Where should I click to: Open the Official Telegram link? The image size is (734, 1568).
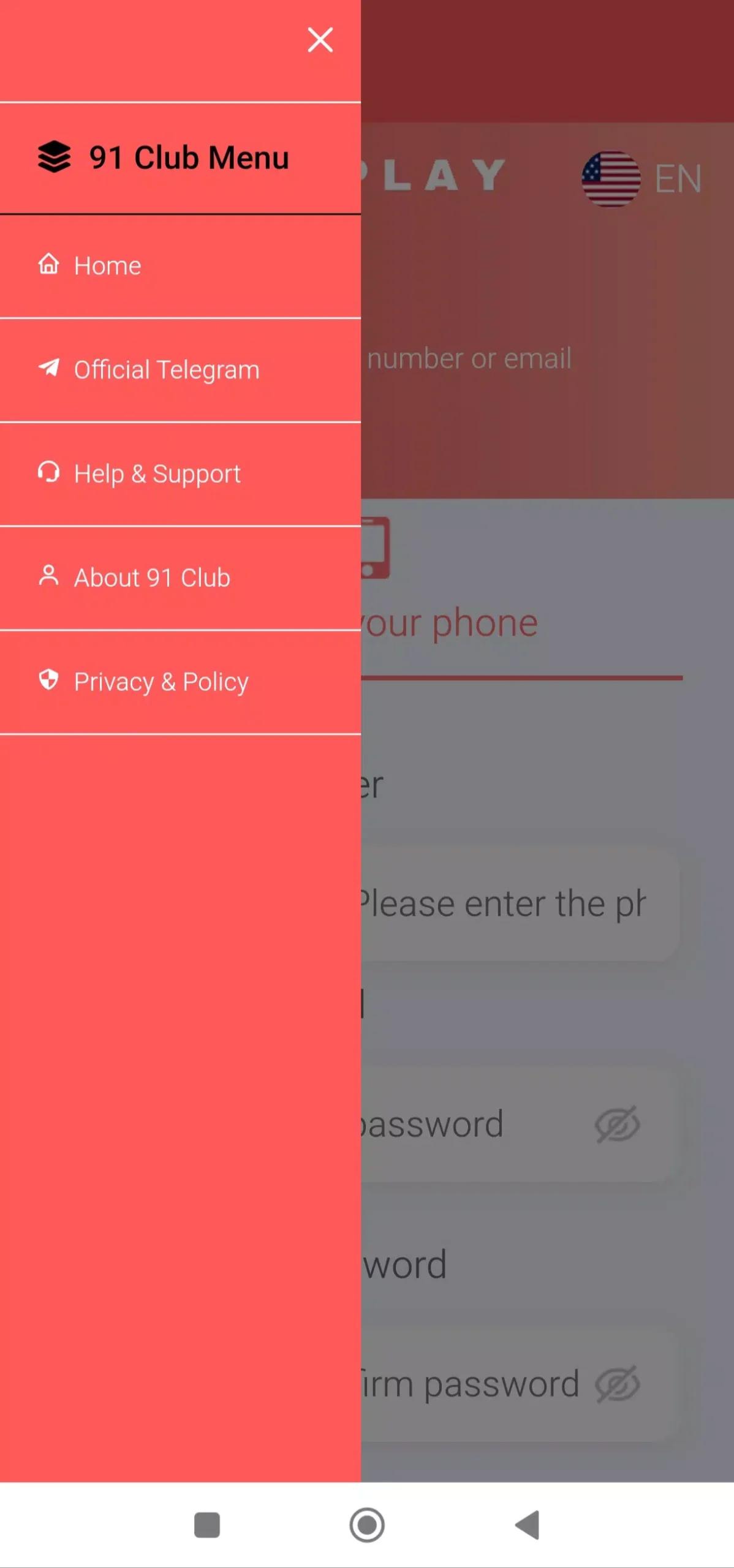click(180, 371)
